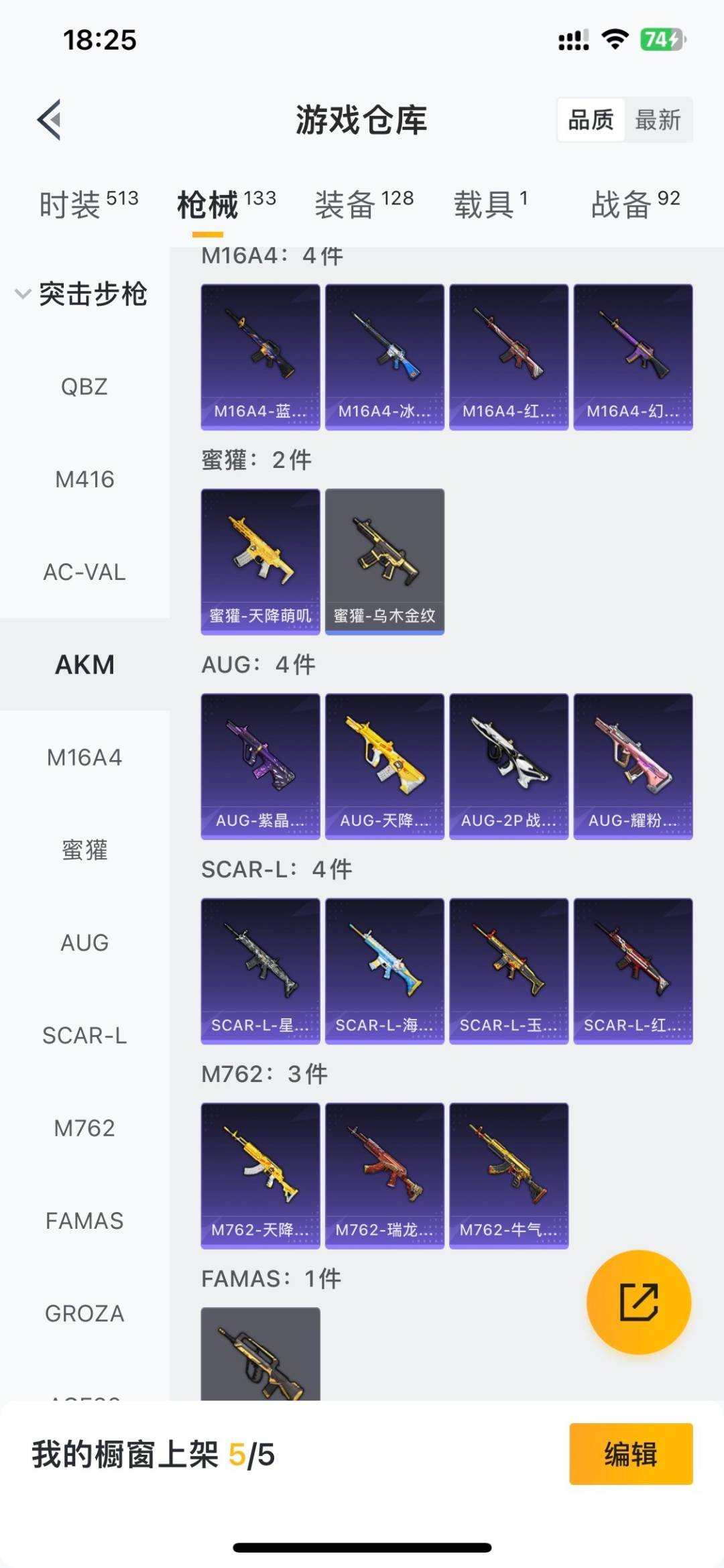Open the 战备 tab

click(635, 204)
